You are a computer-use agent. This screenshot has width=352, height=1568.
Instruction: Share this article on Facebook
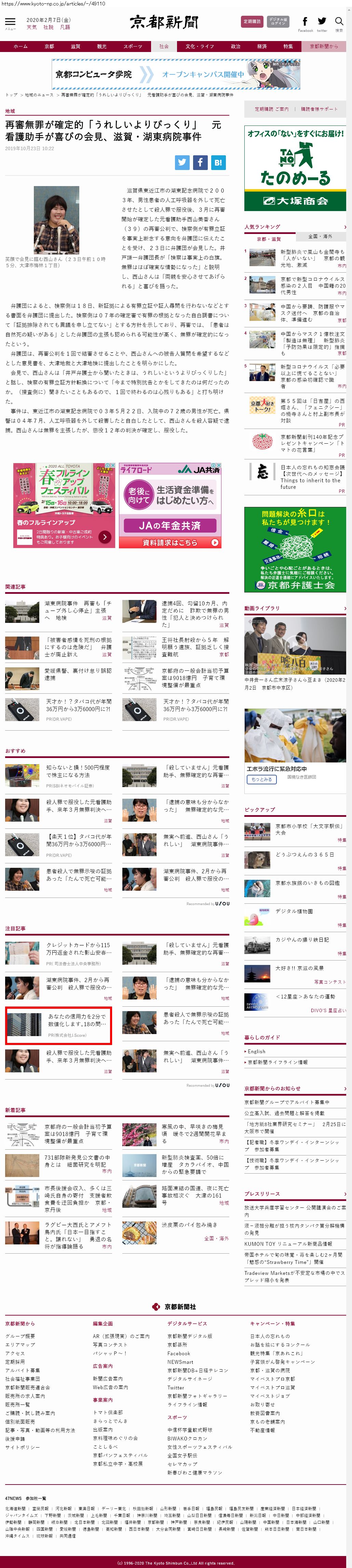pos(200,162)
